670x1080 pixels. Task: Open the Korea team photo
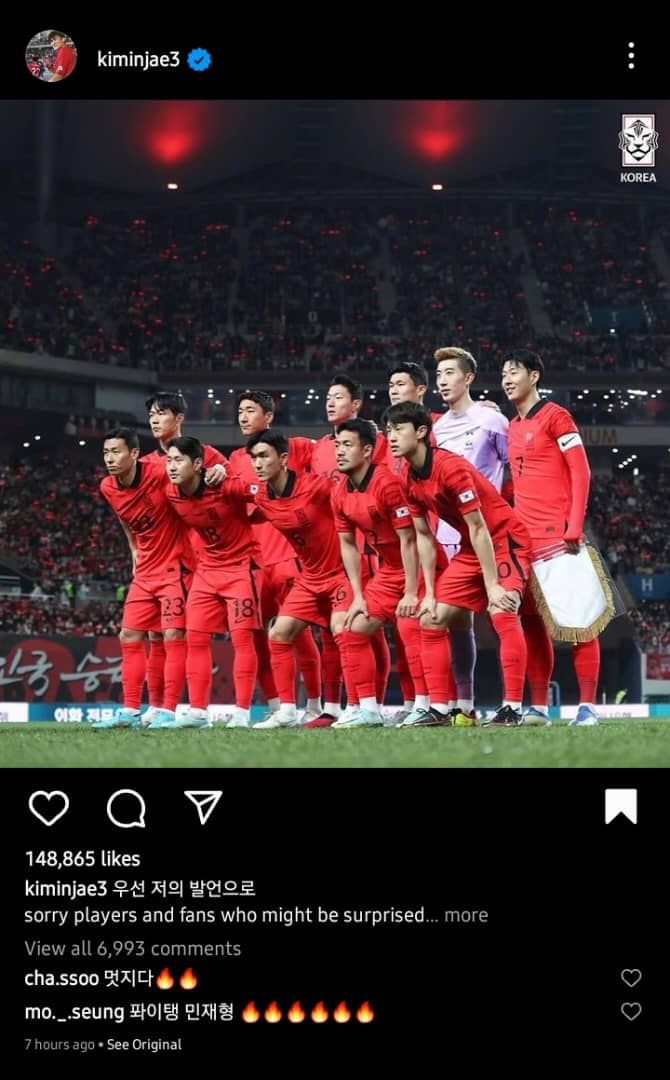point(335,433)
